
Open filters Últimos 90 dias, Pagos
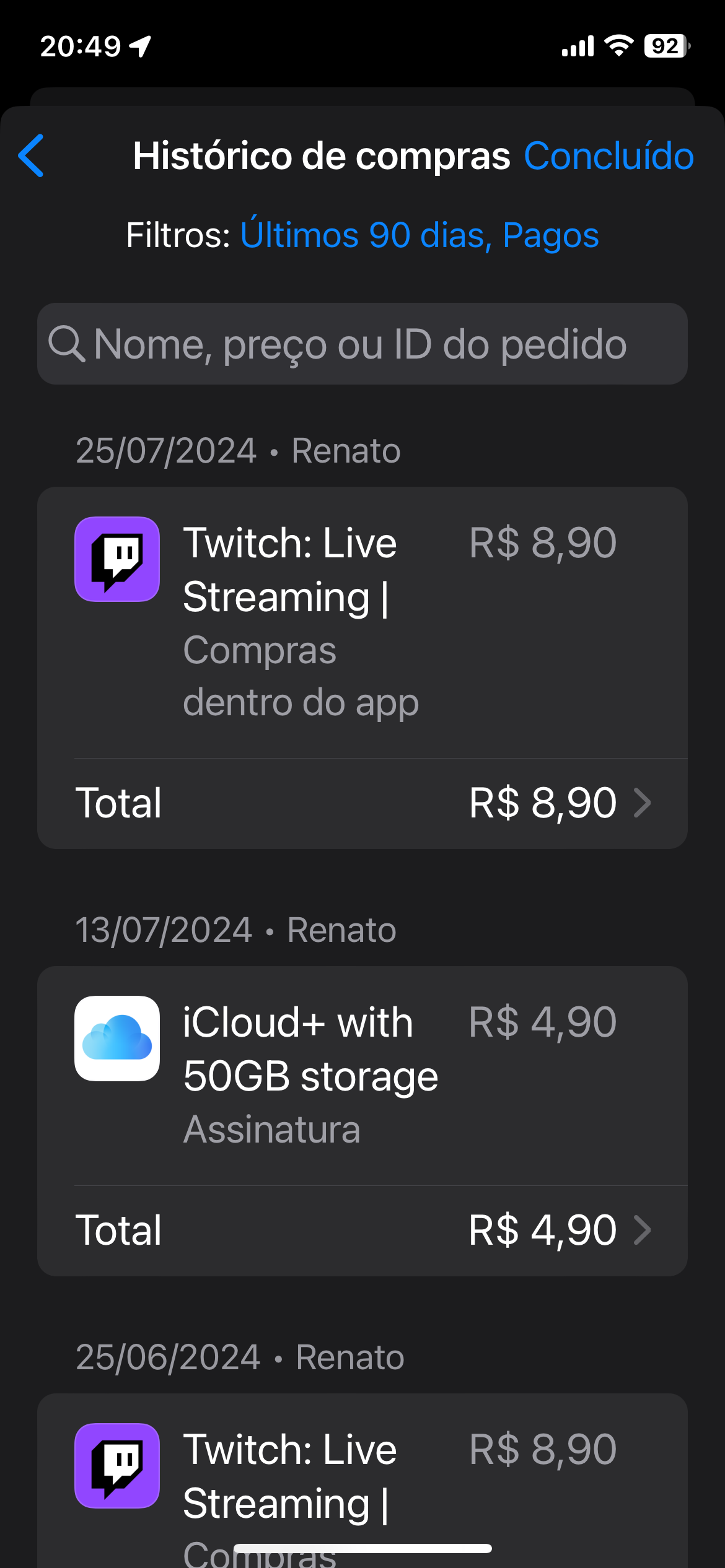point(420,235)
